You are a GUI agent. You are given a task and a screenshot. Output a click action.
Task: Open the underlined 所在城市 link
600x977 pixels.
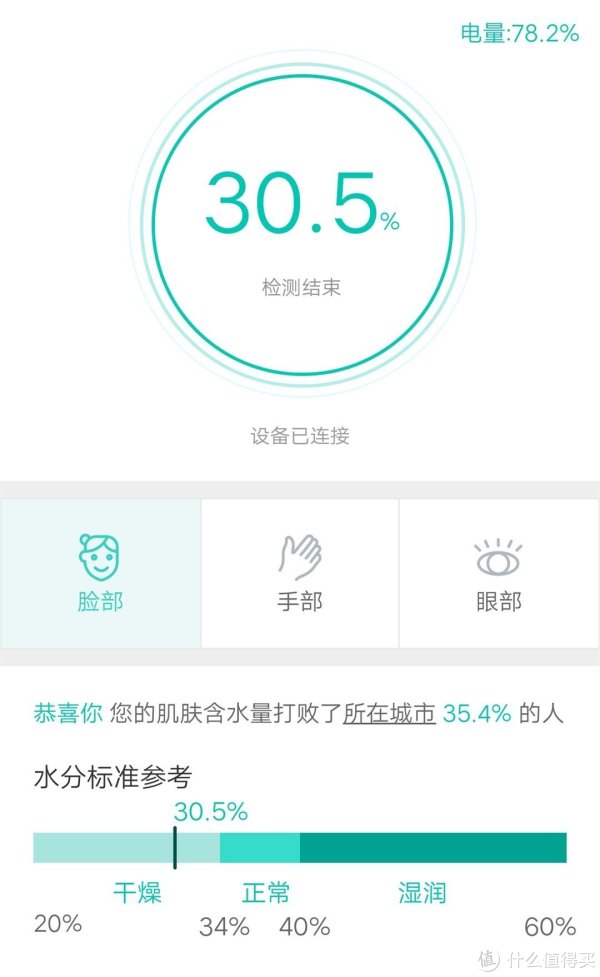click(389, 713)
